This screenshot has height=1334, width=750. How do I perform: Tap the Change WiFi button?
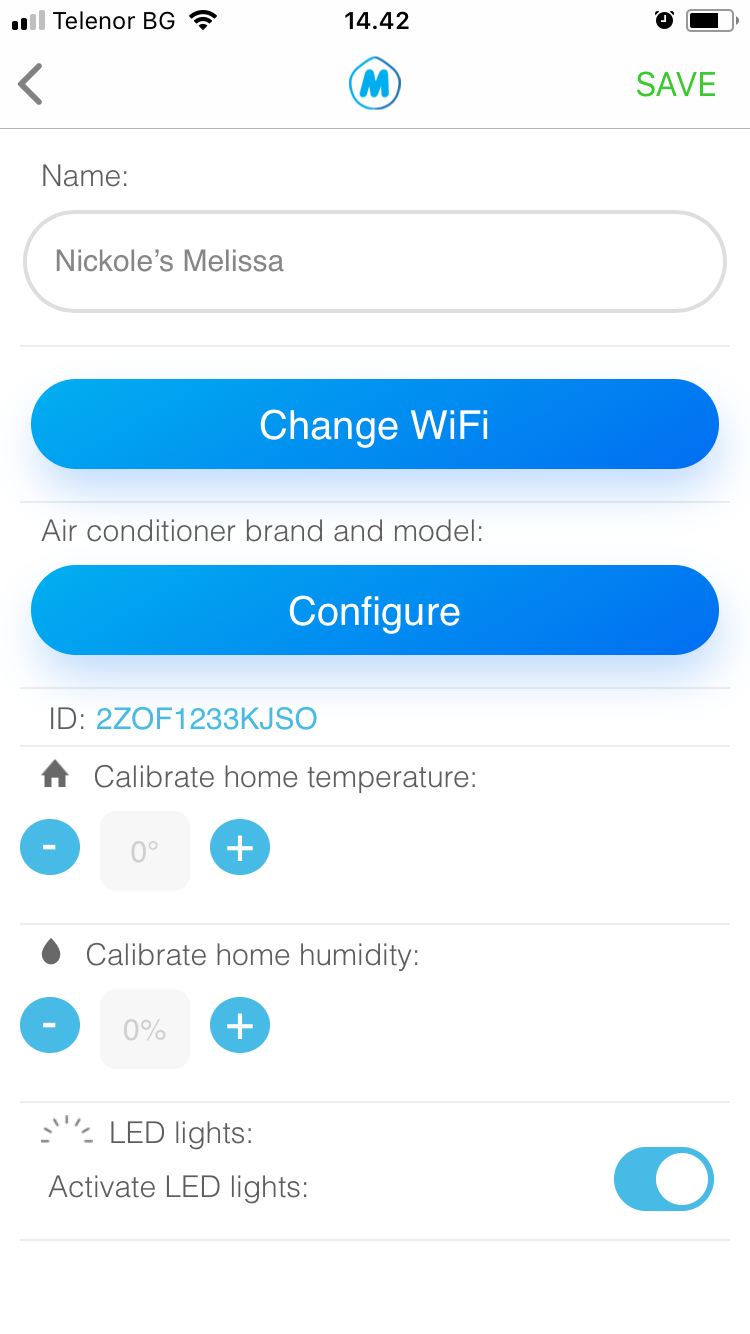(x=375, y=425)
